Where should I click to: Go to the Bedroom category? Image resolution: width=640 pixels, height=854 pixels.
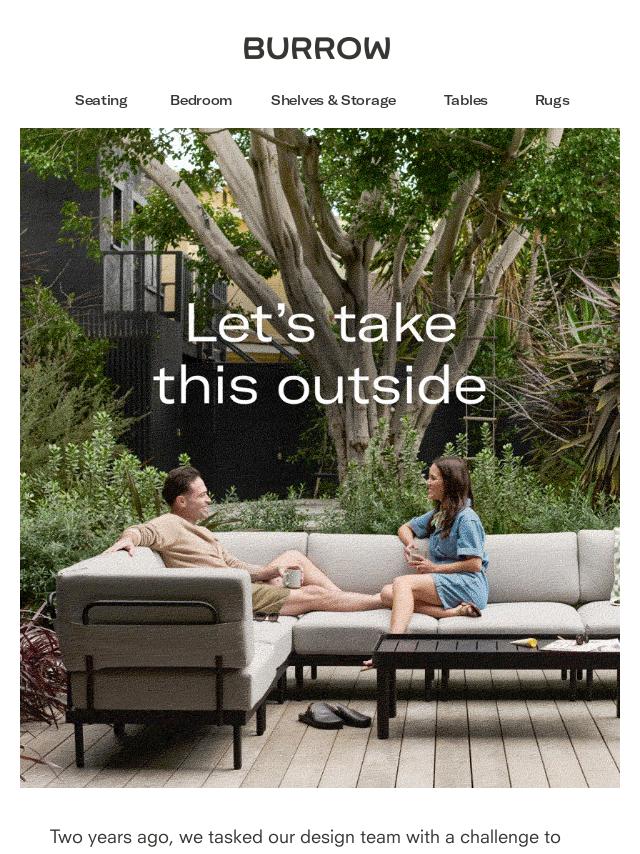tap(201, 100)
